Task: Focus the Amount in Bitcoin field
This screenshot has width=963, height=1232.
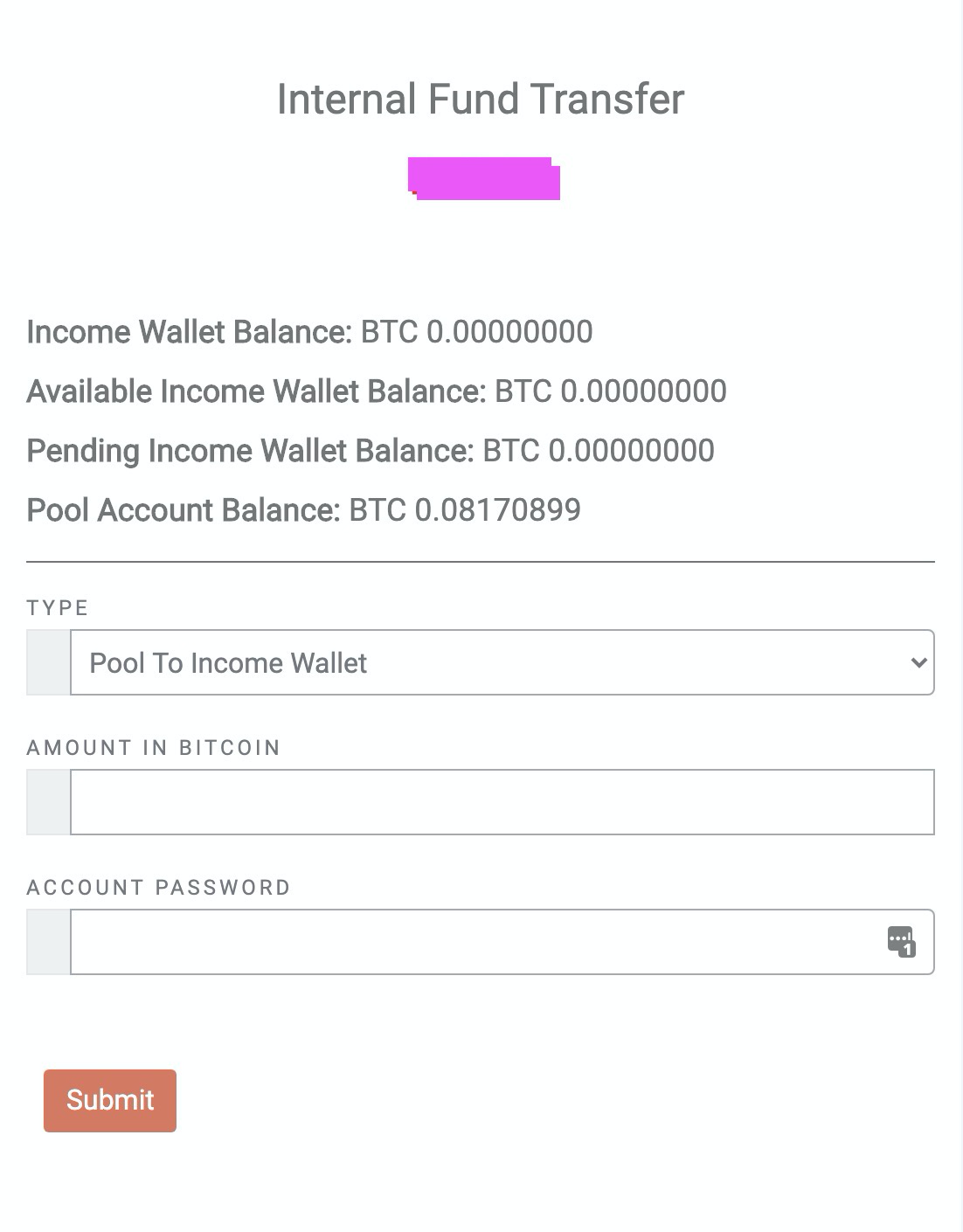Action: [502, 802]
